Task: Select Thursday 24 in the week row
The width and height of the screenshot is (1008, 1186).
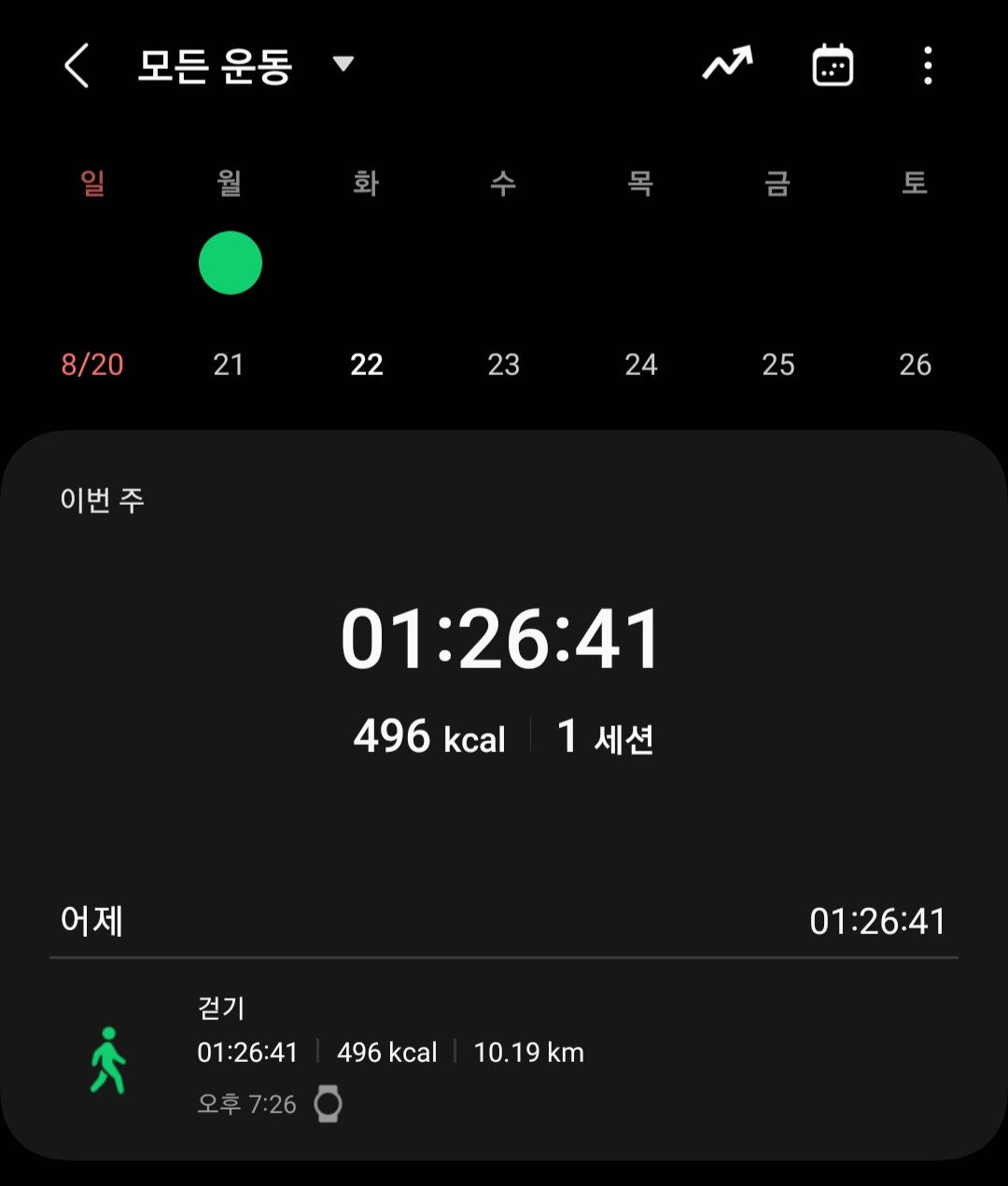Action: tap(641, 364)
